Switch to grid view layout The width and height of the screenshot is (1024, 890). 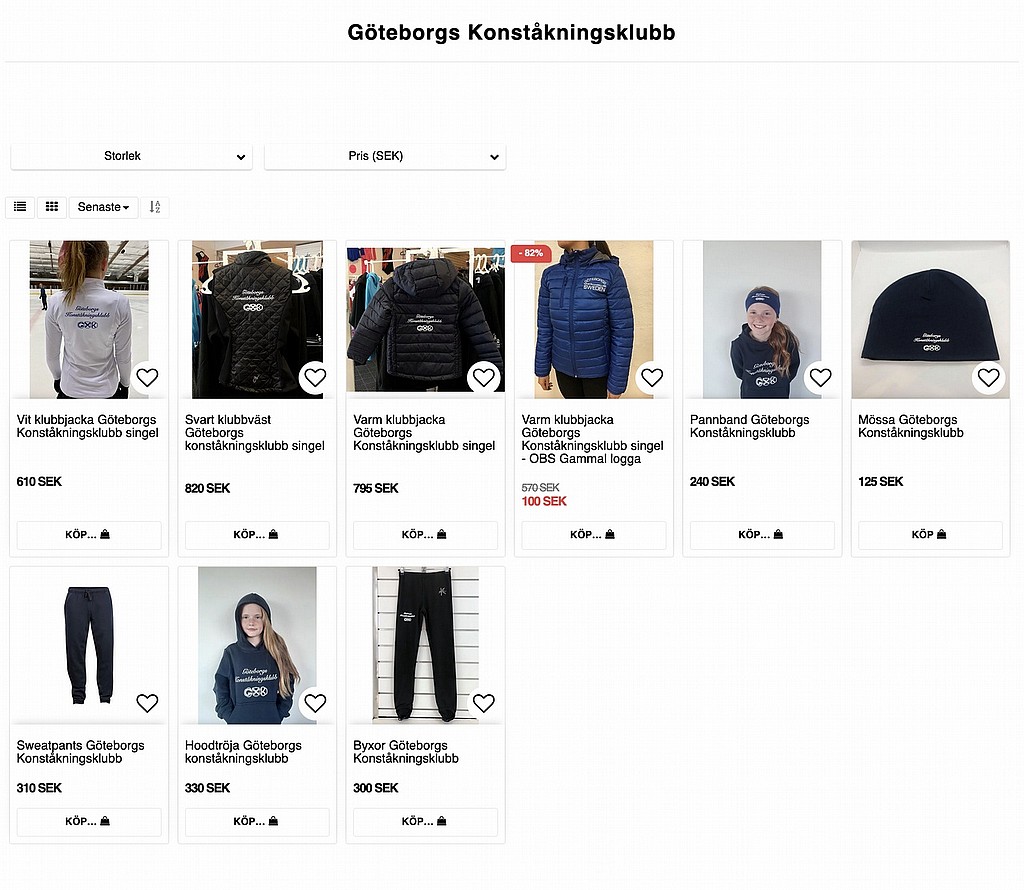click(x=52, y=207)
